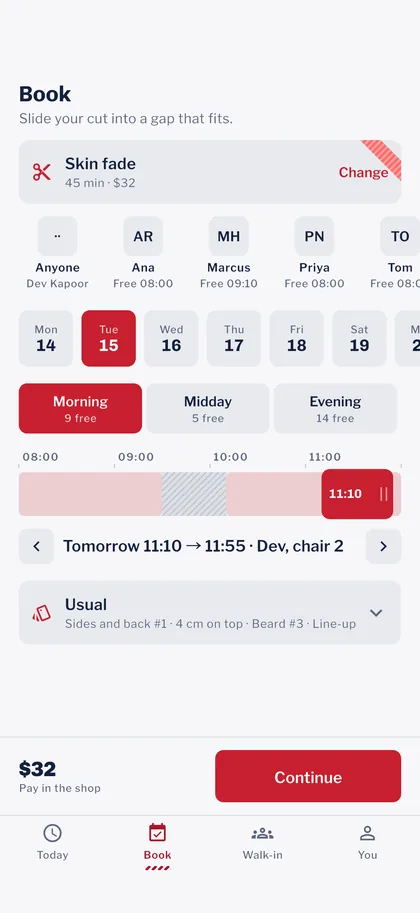Continue with the booking
420x913 pixels.
point(308,776)
